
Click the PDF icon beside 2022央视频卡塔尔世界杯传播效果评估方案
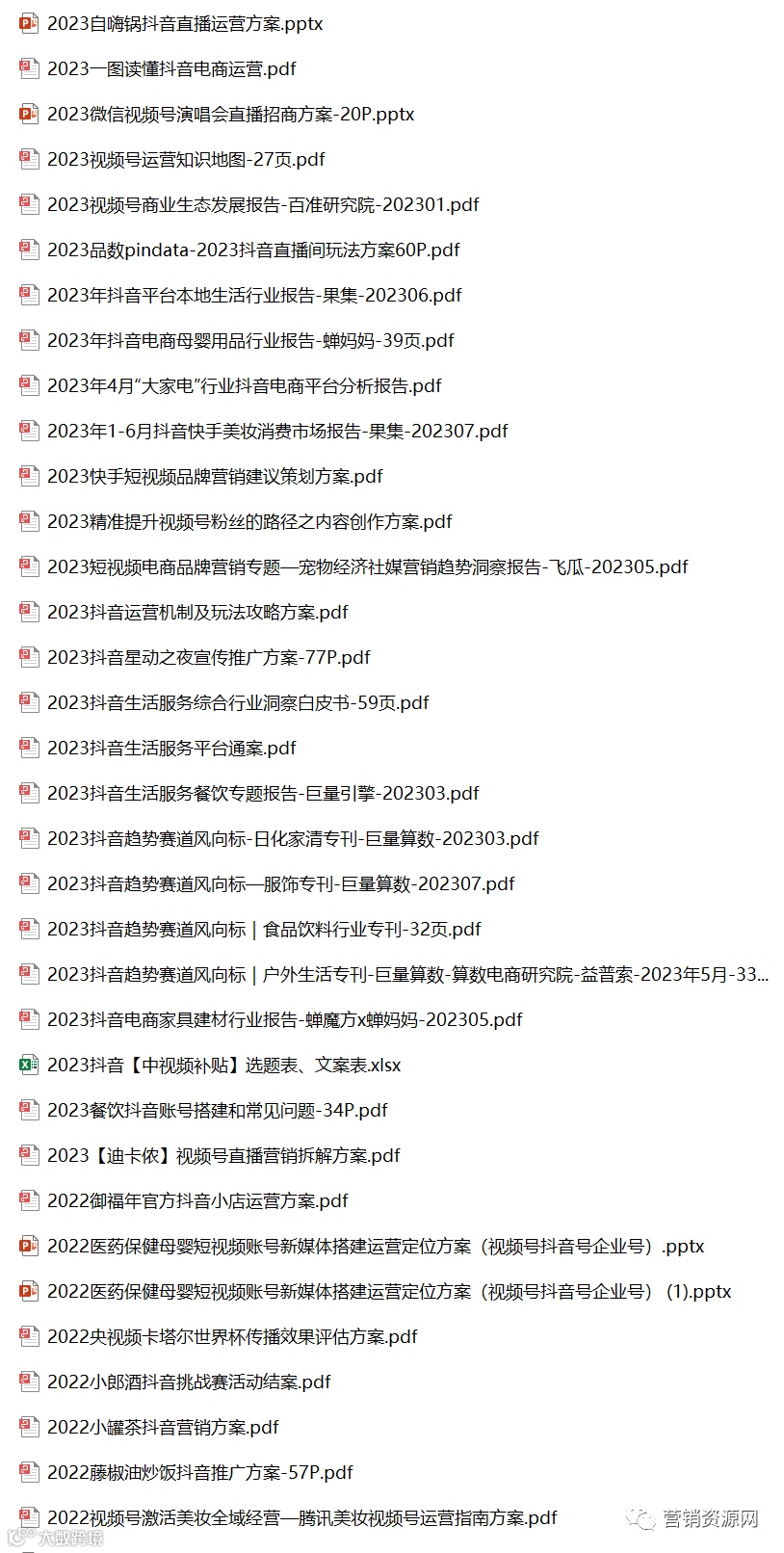26,1336
